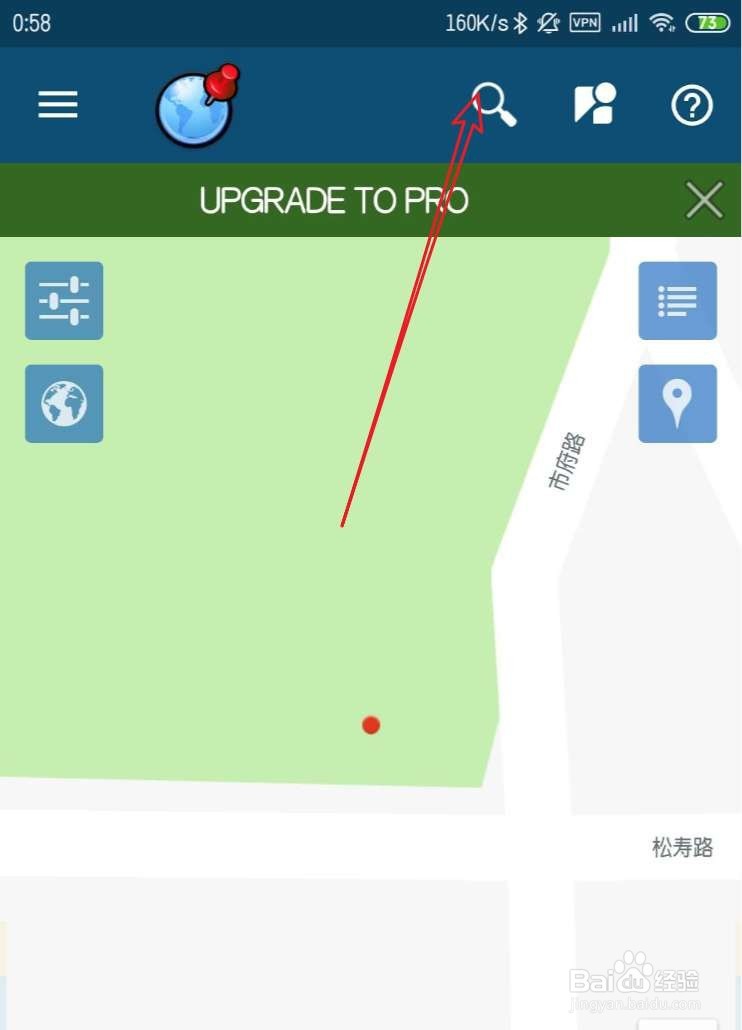Open the help question mark icon
The height and width of the screenshot is (1030, 742).
690,105
